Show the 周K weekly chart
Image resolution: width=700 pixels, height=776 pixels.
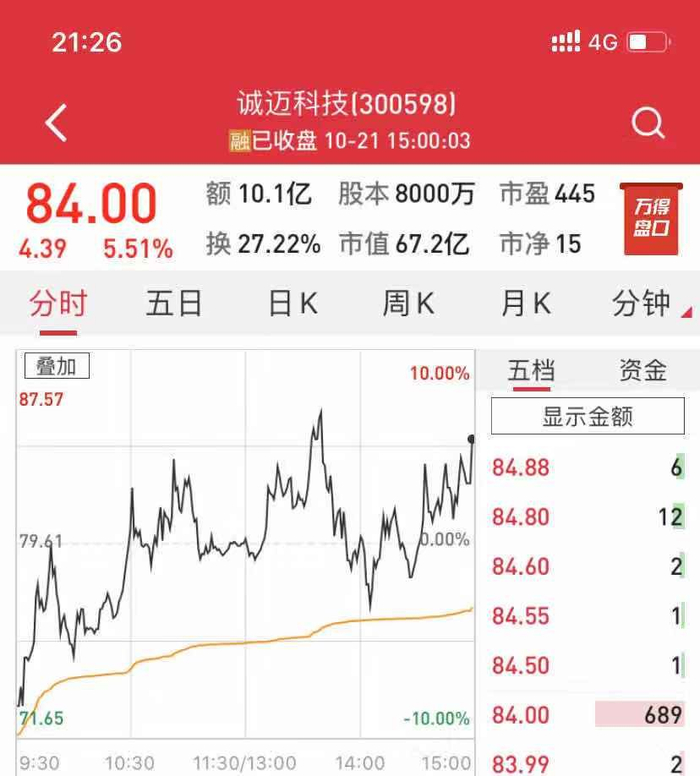[x=408, y=303]
